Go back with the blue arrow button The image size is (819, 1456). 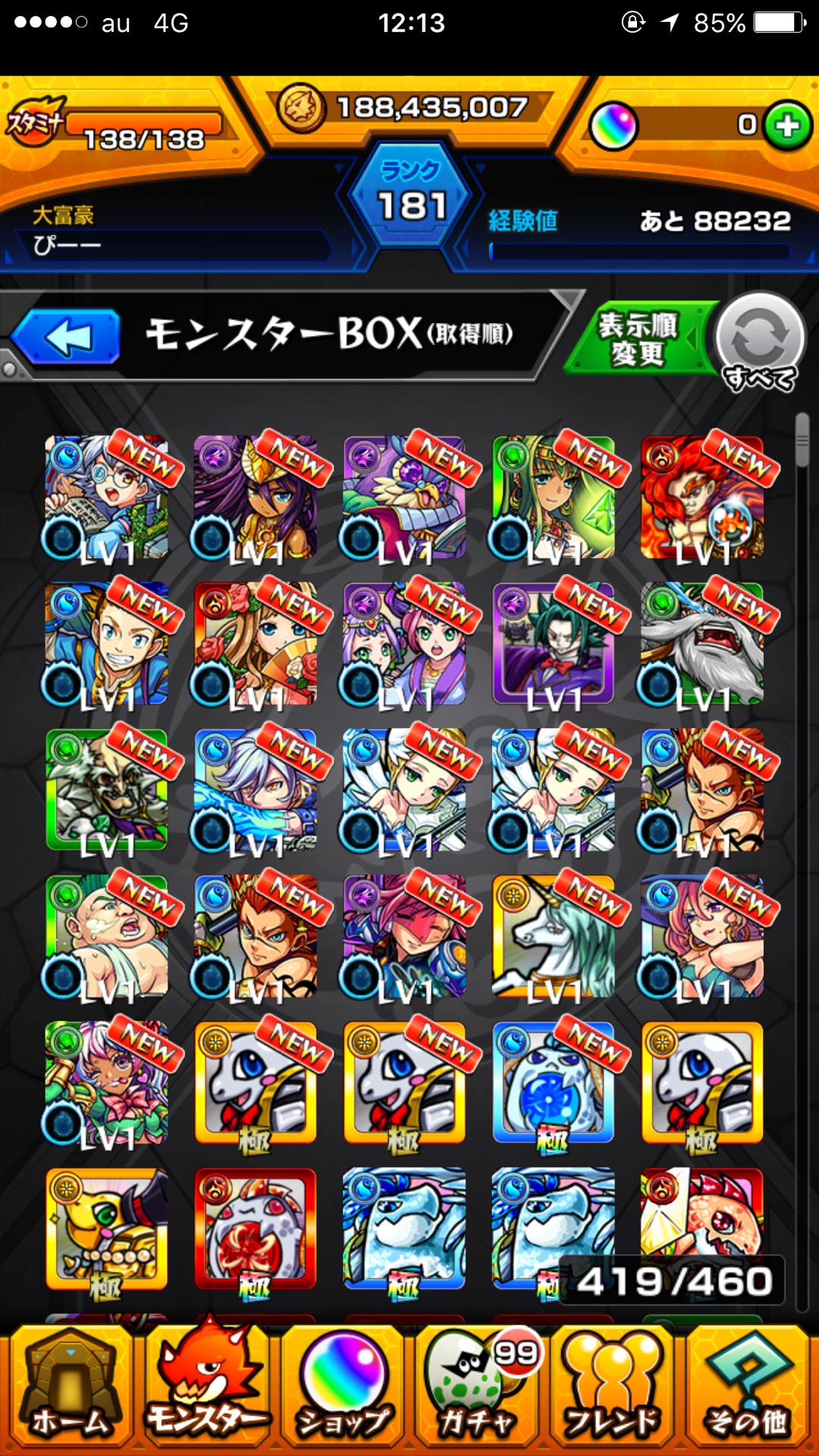coord(67,337)
